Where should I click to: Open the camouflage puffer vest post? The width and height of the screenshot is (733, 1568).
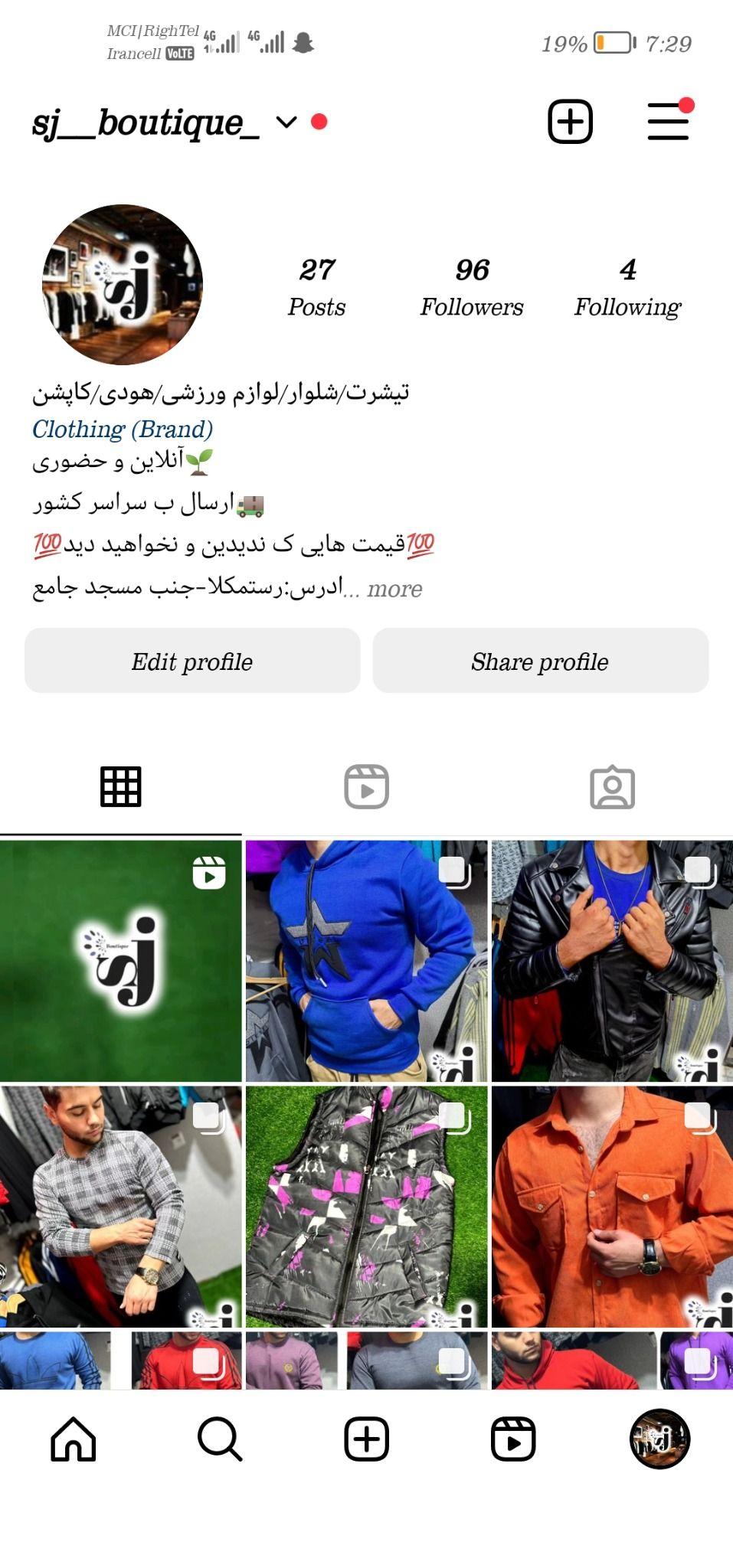point(366,1206)
